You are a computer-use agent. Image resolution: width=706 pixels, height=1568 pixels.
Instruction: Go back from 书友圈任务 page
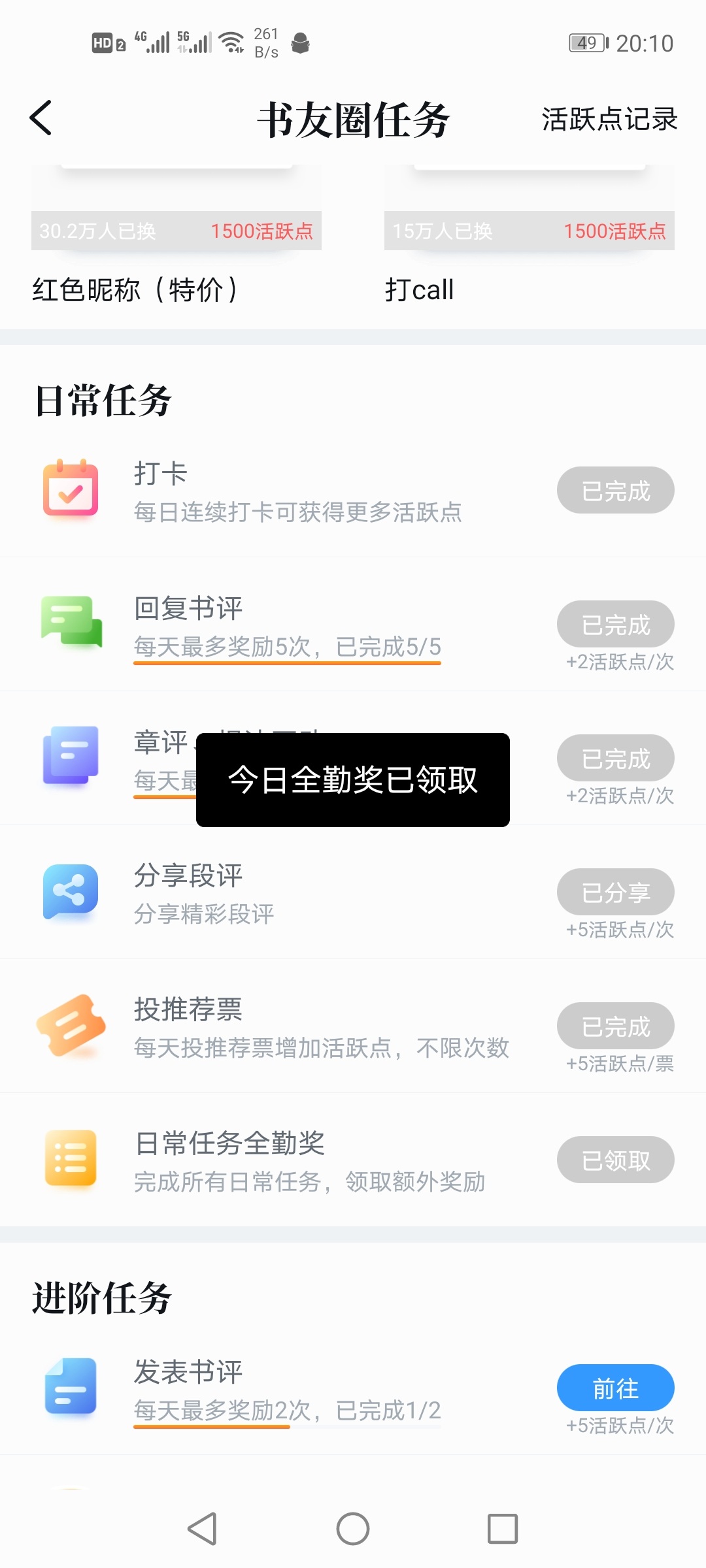click(x=41, y=118)
